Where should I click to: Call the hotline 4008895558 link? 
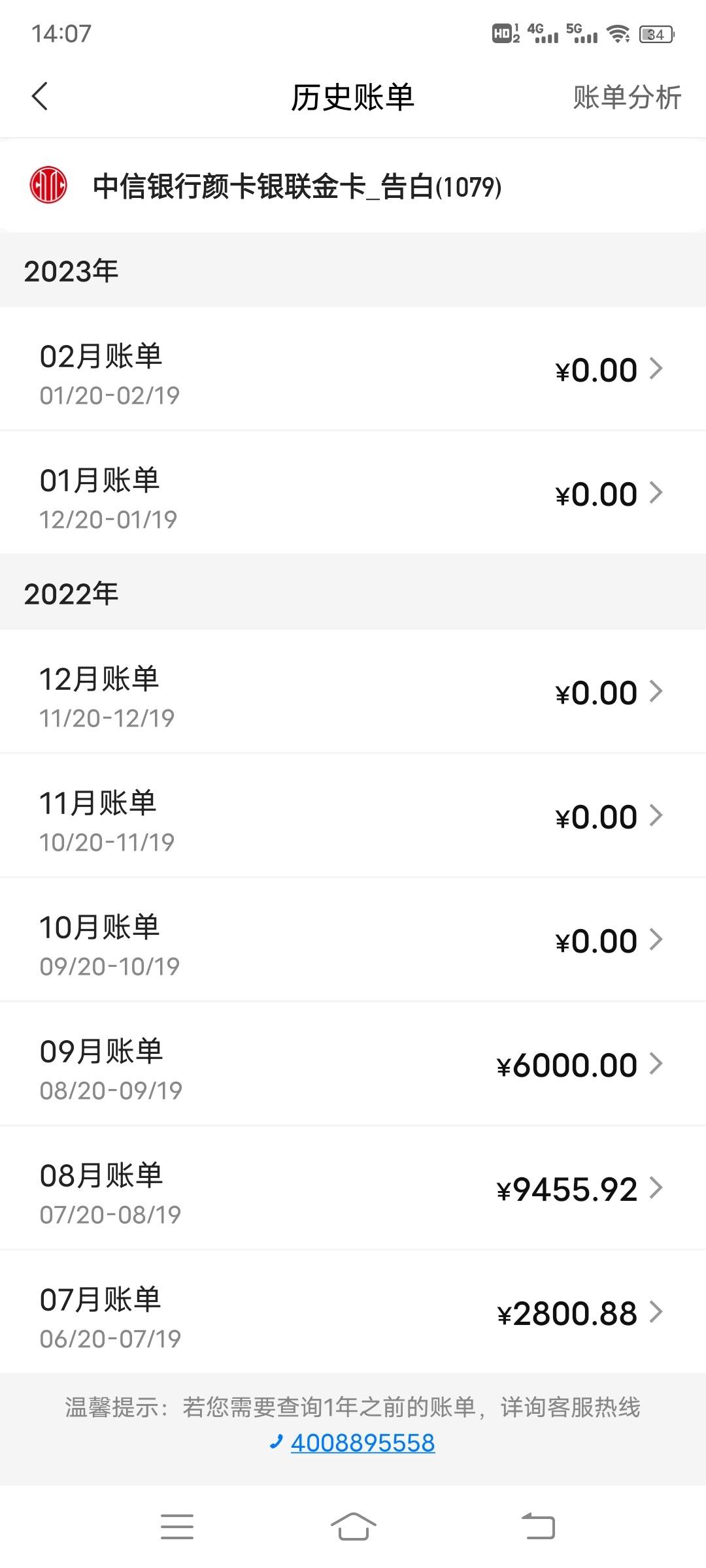click(x=362, y=1443)
